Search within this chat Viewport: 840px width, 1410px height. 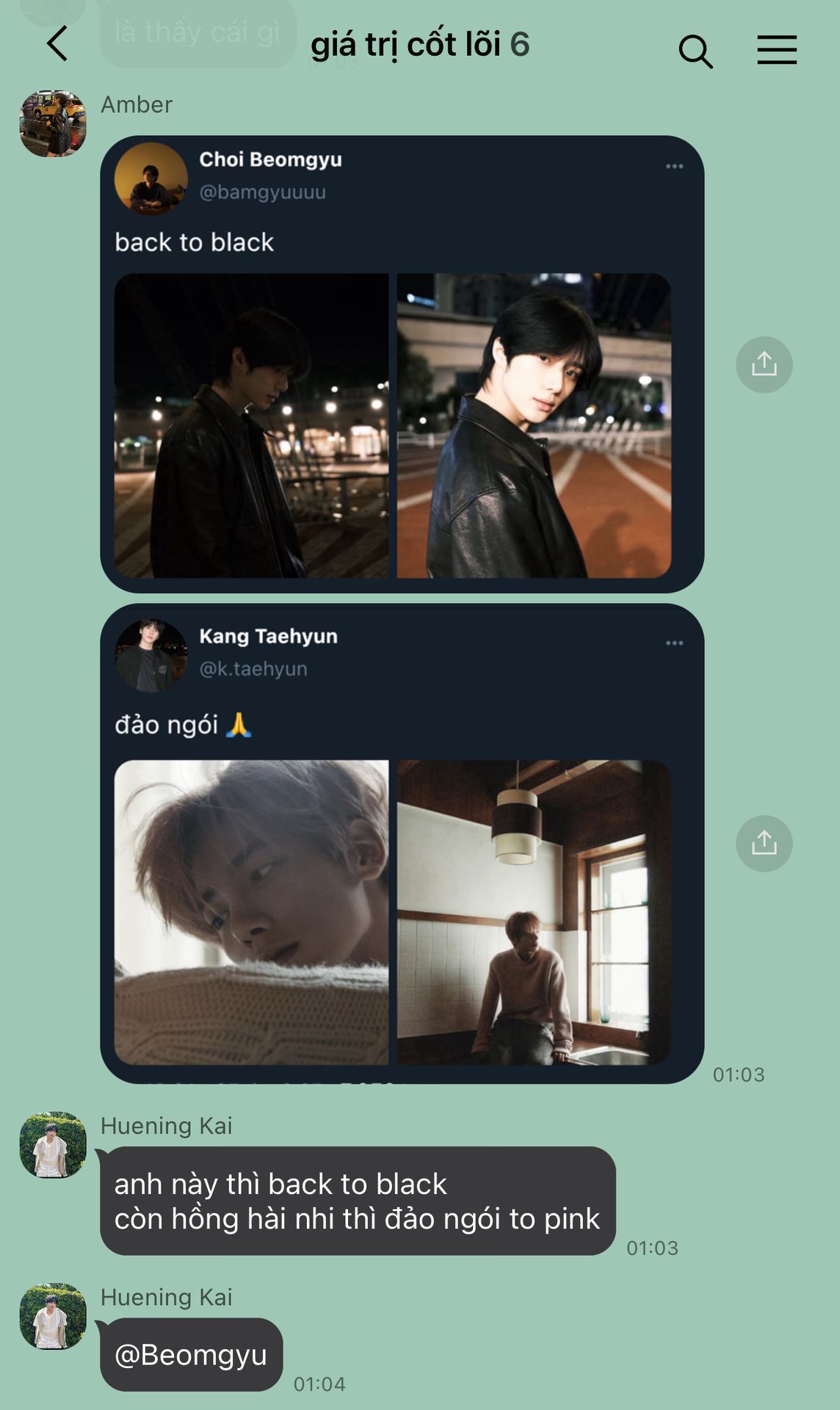(695, 51)
